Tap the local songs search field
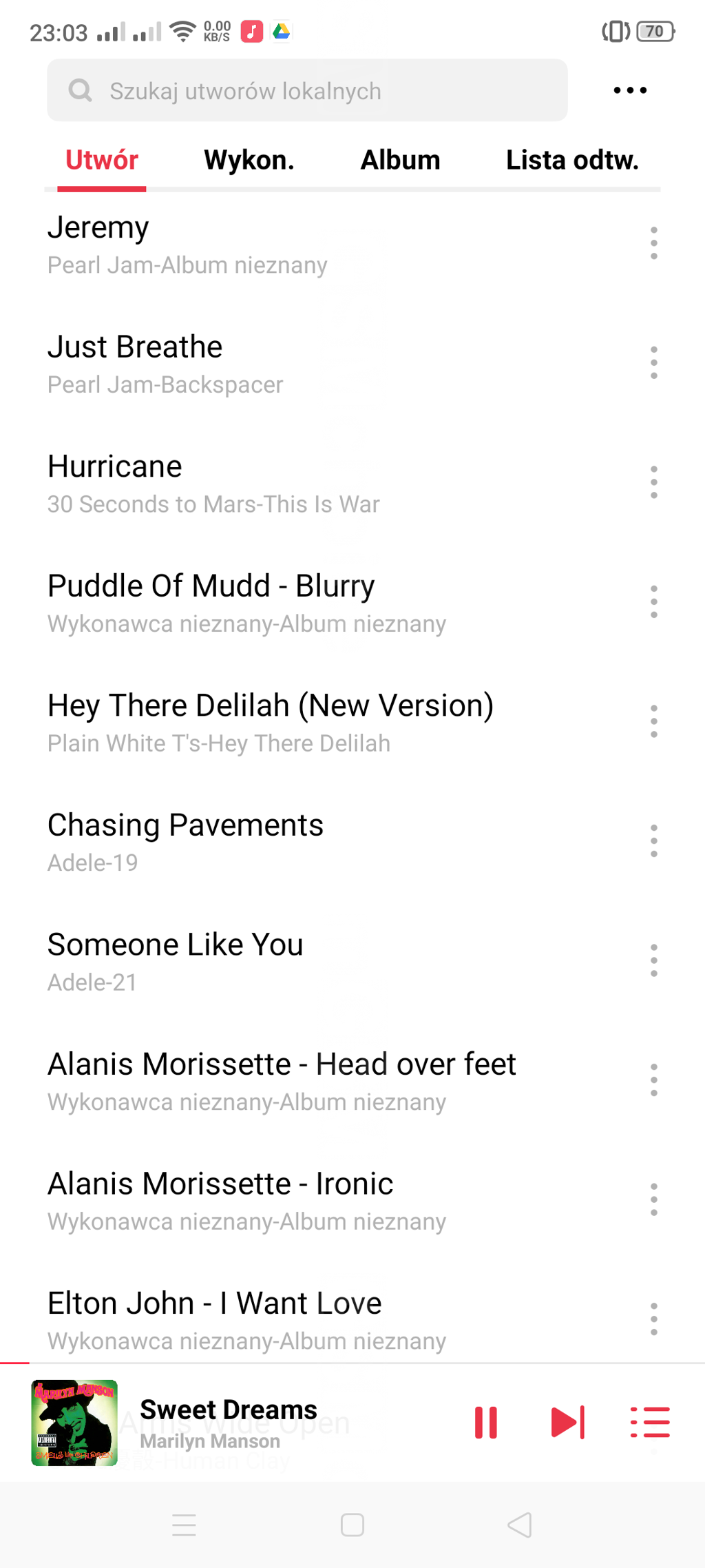 [307, 90]
